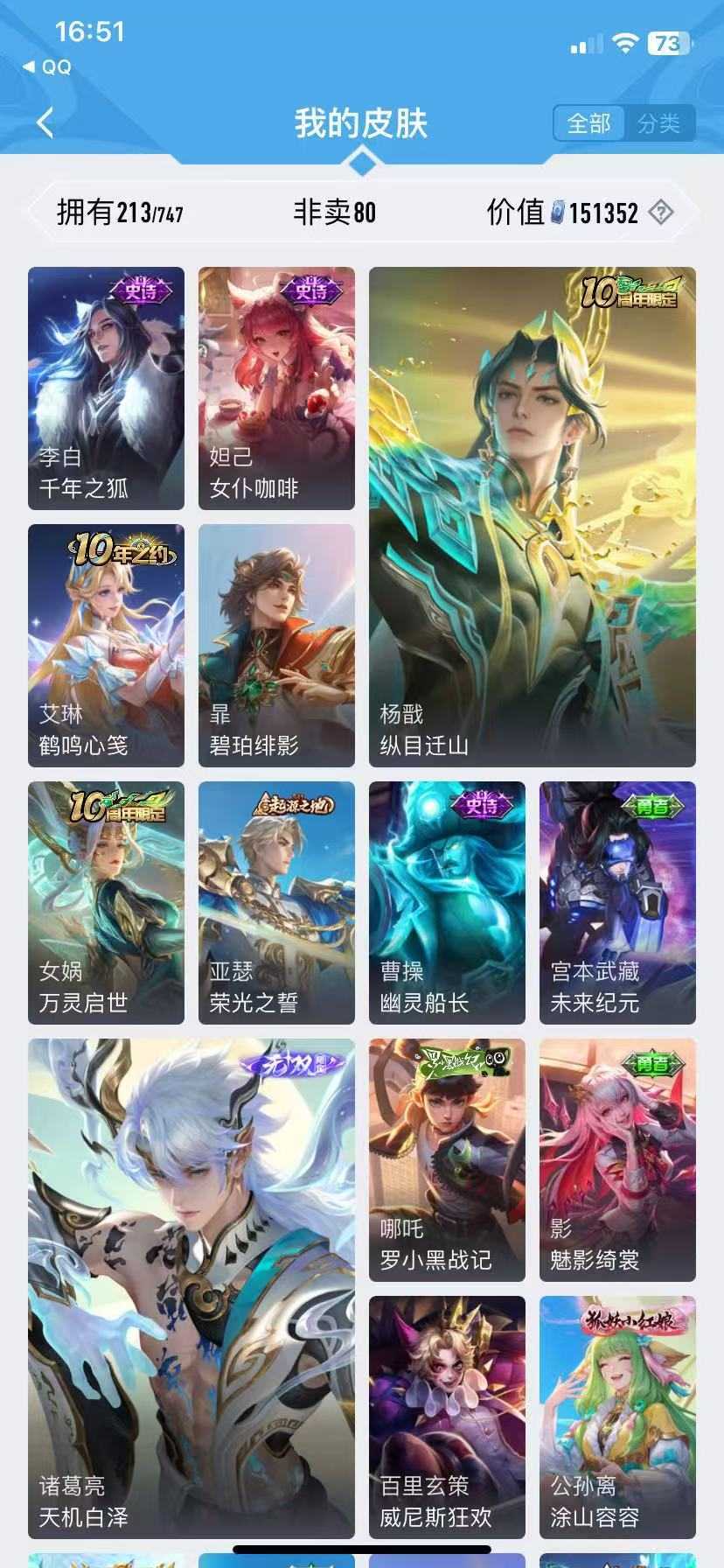
Task: Go back from 我的皮肤 page
Action: pos(45,122)
